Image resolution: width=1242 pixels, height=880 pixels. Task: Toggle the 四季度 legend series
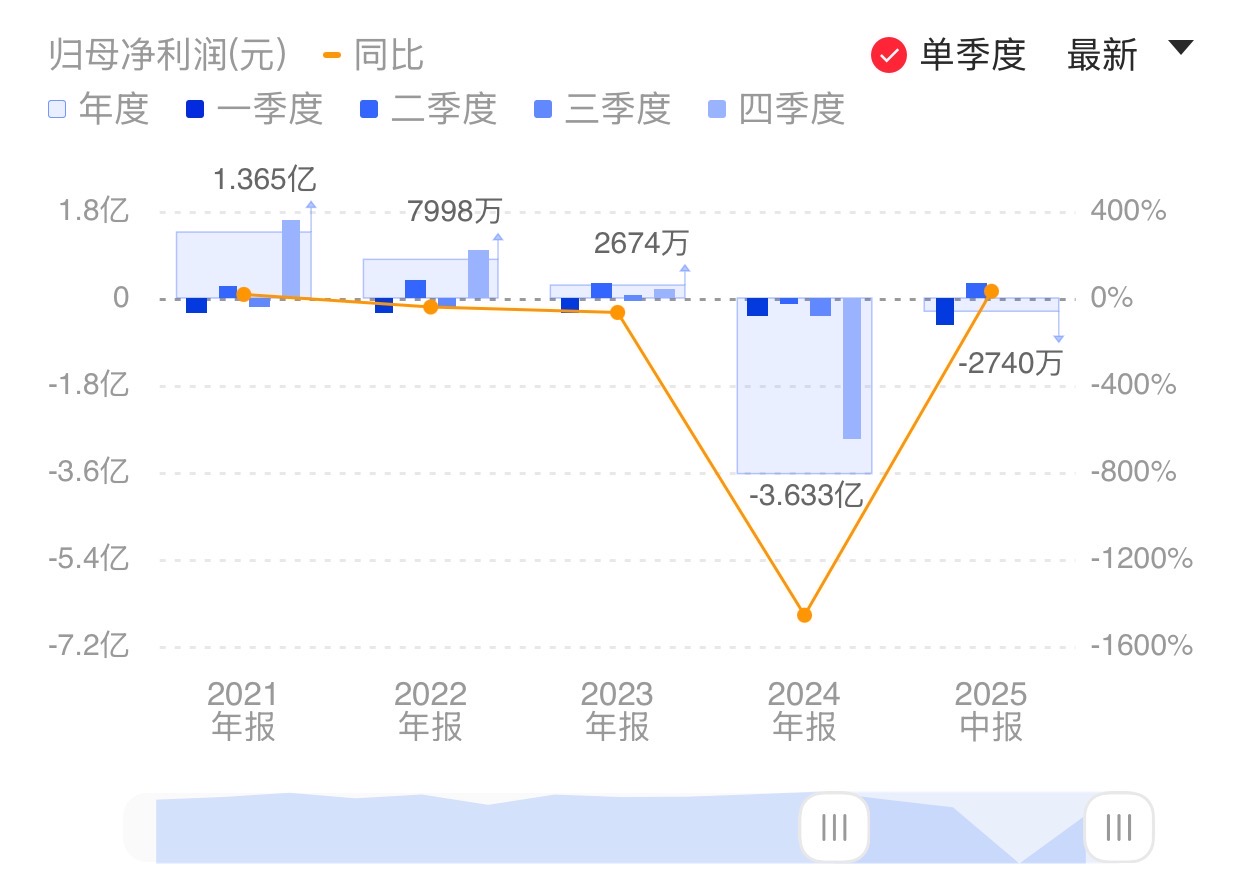(775, 109)
